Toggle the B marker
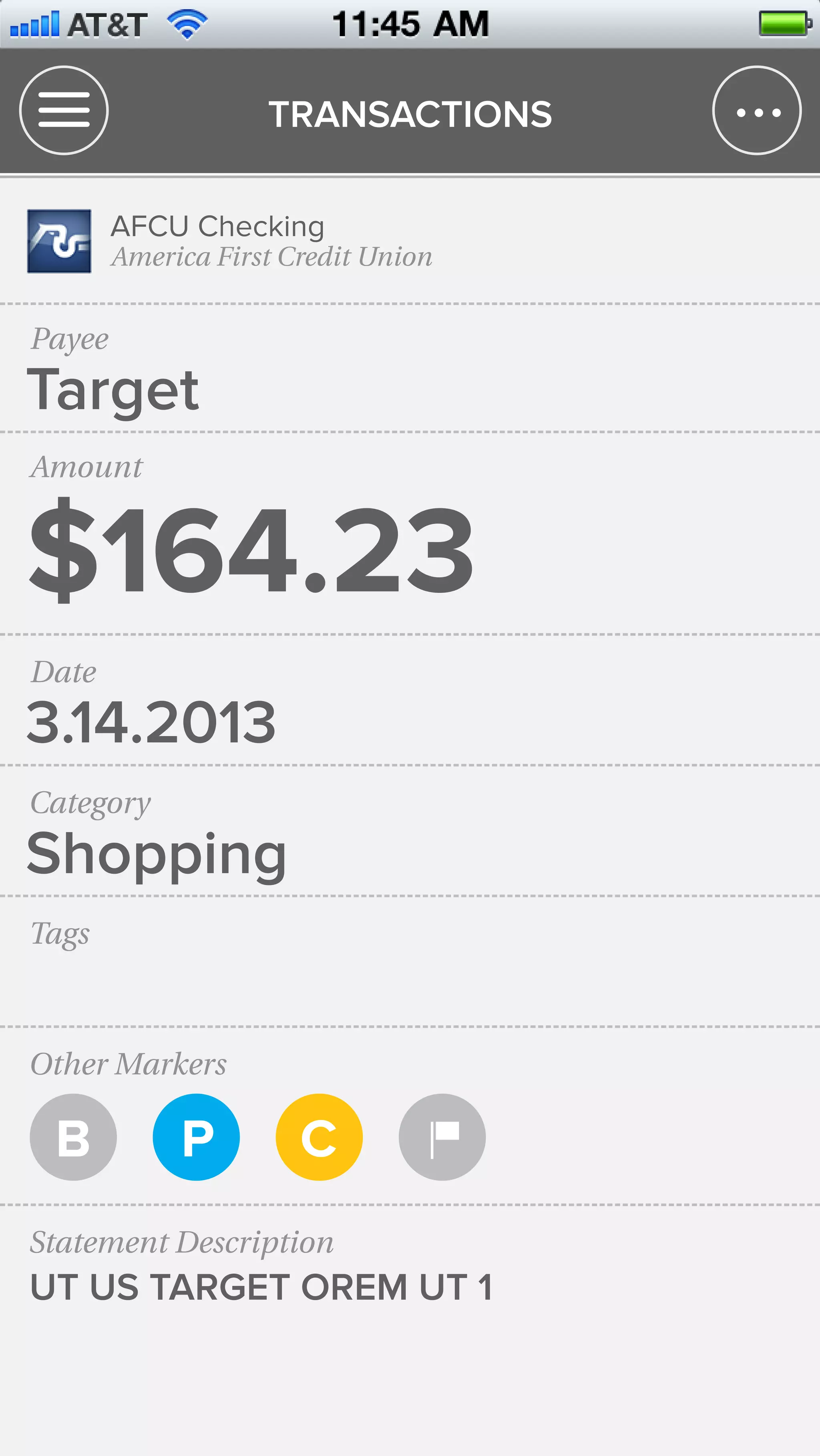 [x=73, y=1137]
